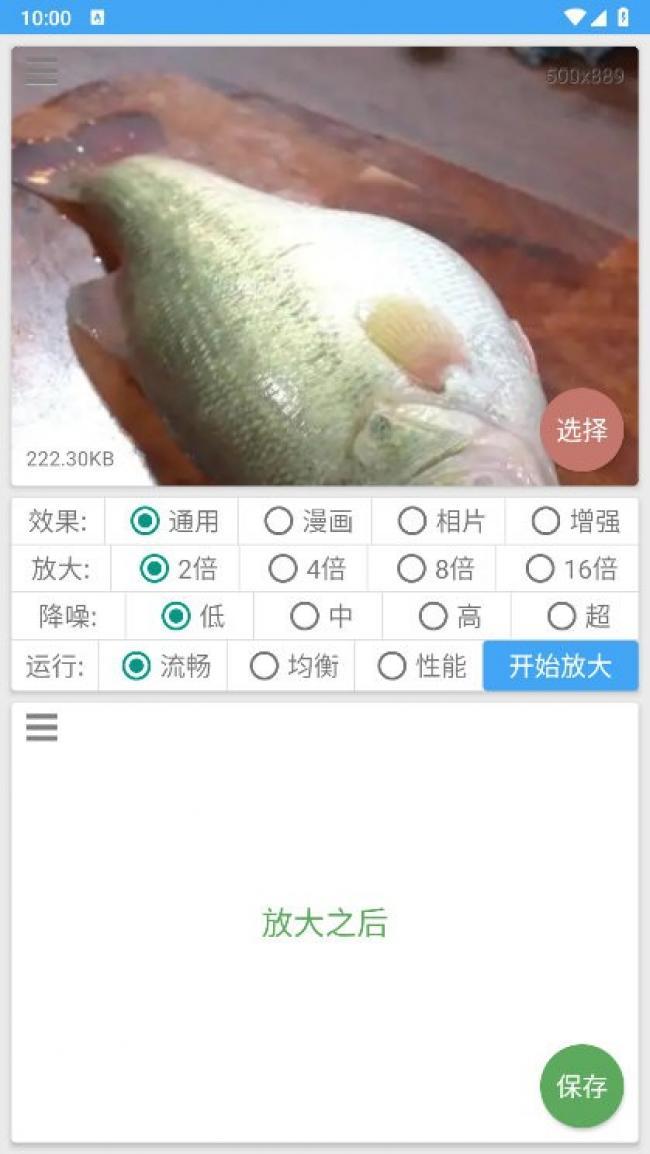Open the hamburger menu on the source image
This screenshot has width=650, height=1154.
pyautogui.click(x=42, y=71)
